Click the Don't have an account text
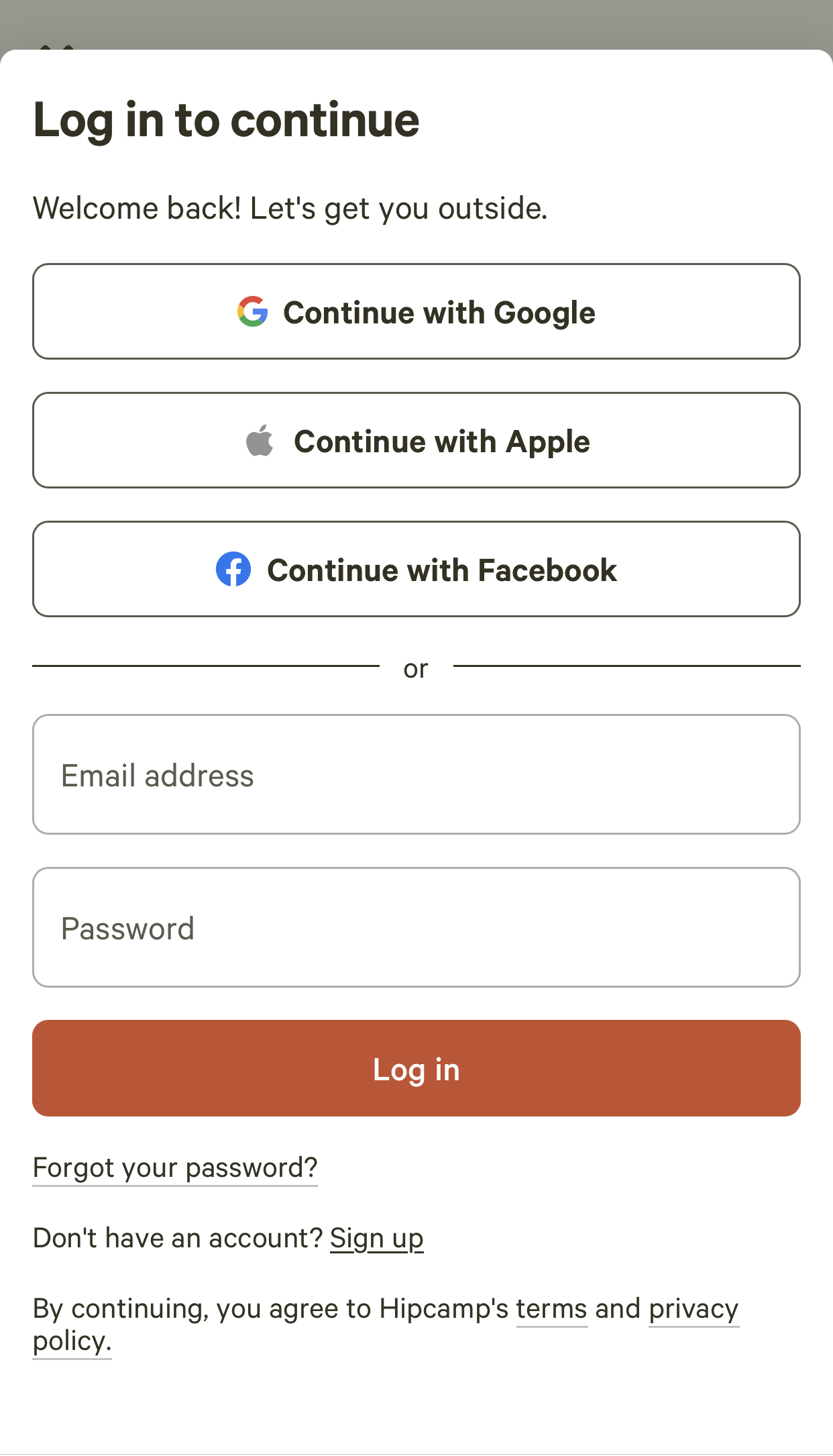Viewport: 833px width, 1456px height. pos(178,1238)
